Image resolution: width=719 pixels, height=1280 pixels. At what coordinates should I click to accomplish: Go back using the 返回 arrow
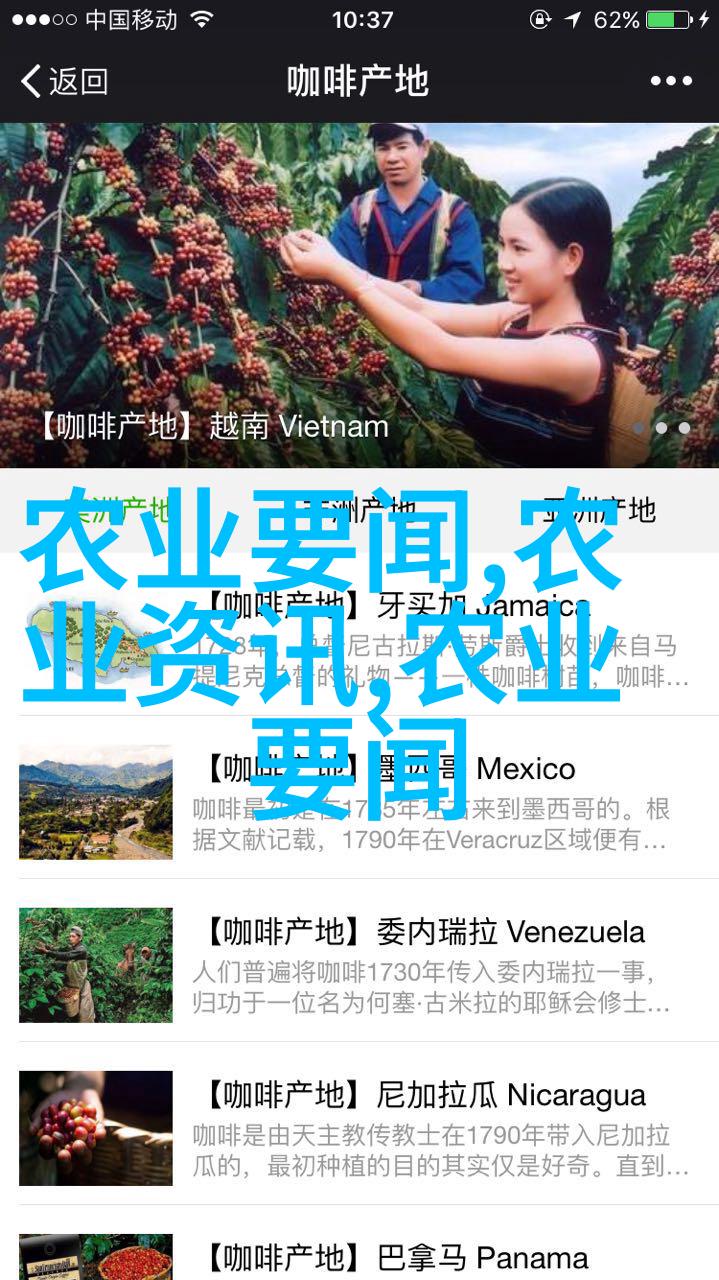[64, 81]
